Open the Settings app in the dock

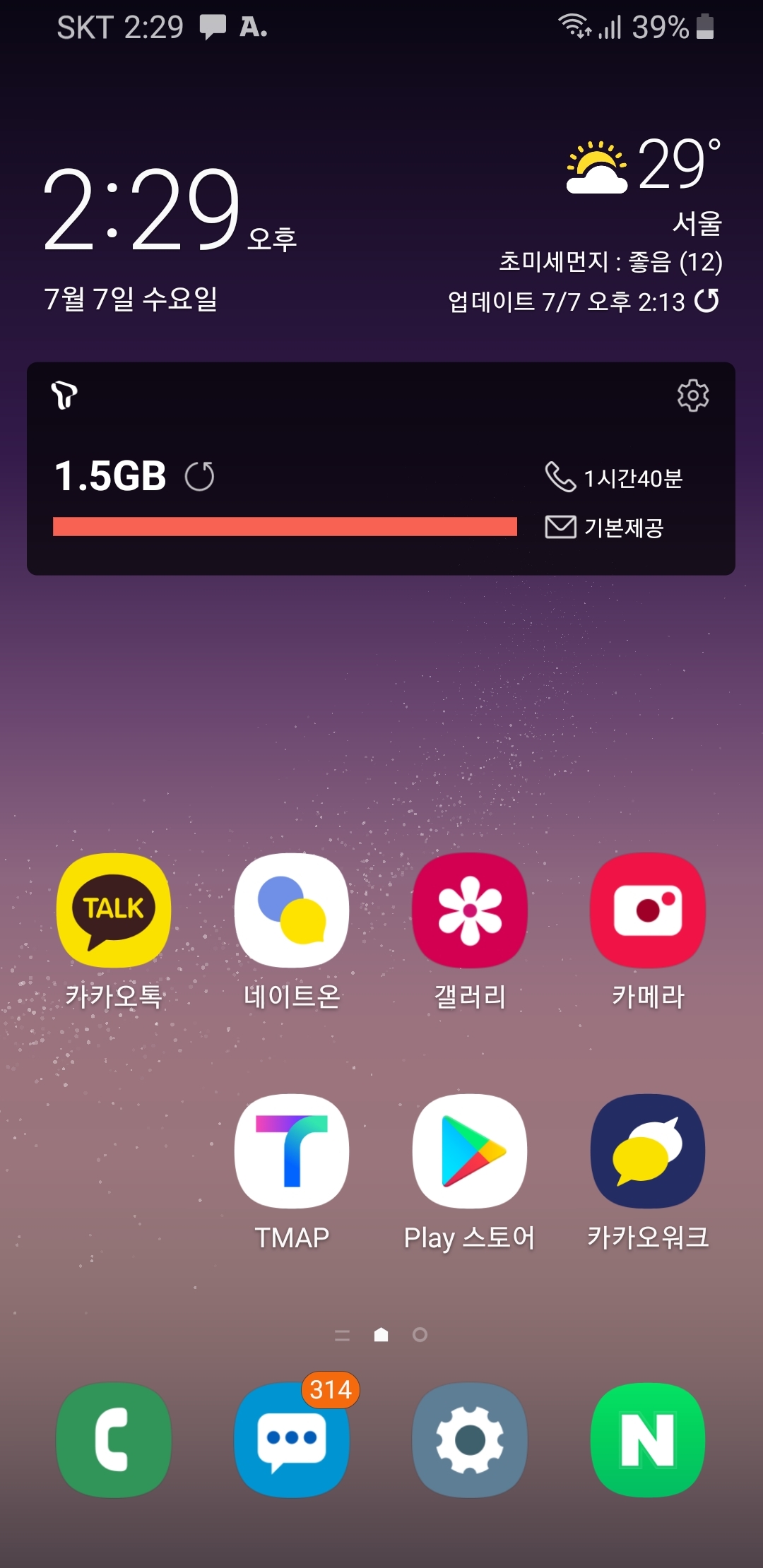470,1439
